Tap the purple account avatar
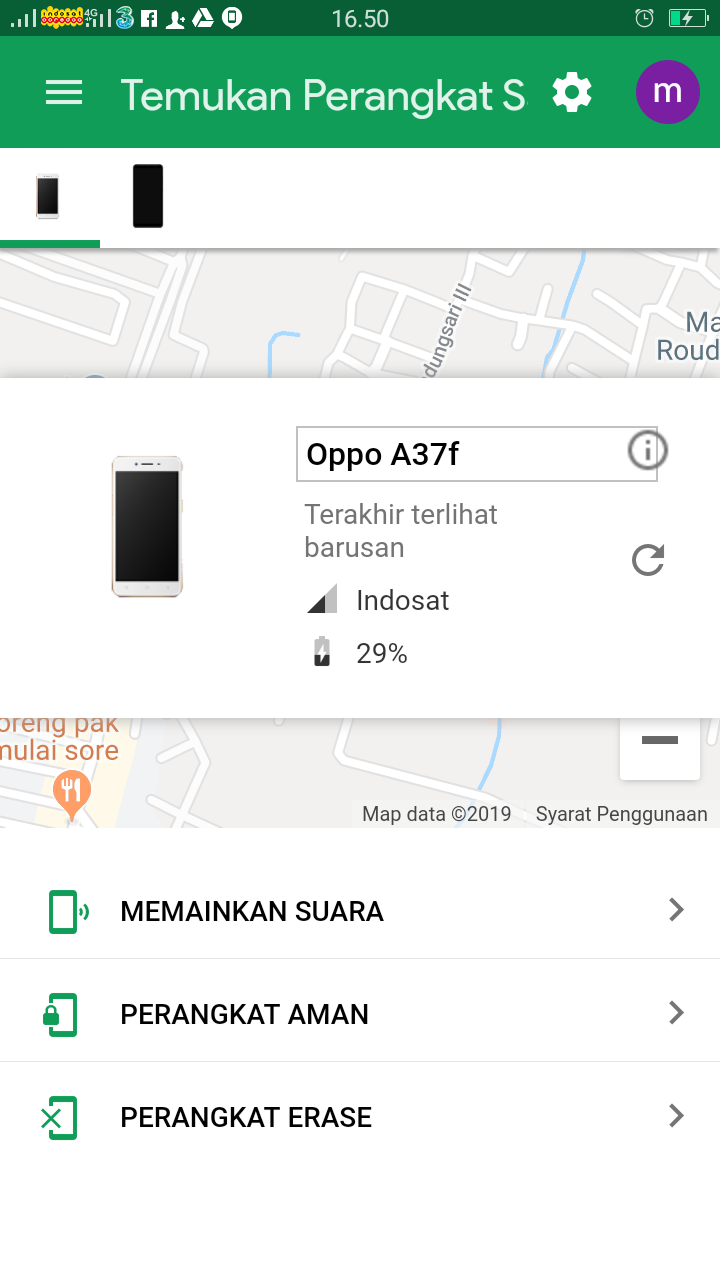 [x=667, y=92]
